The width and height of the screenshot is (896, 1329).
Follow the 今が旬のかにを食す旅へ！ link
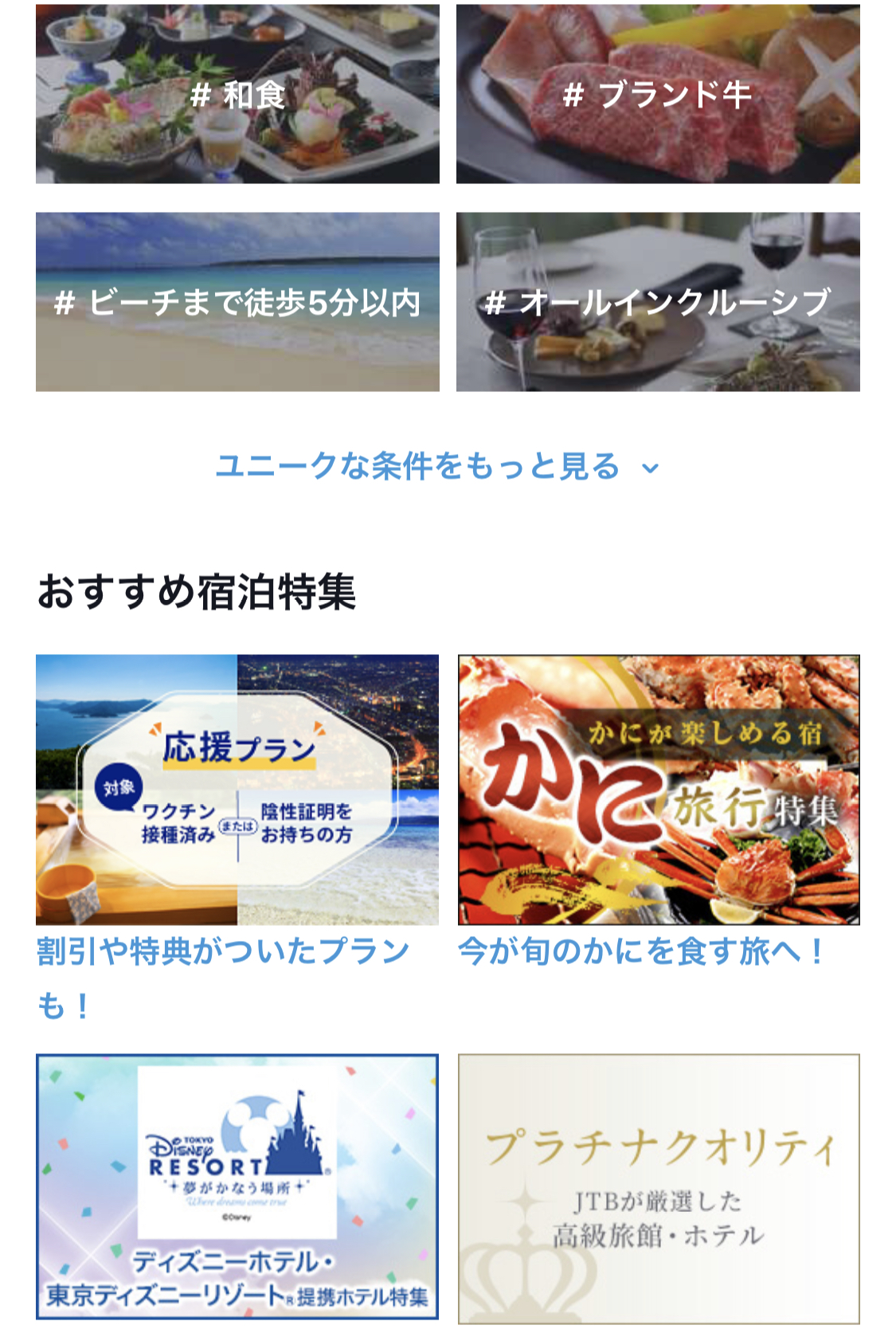pyautogui.click(x=641, y=951)
